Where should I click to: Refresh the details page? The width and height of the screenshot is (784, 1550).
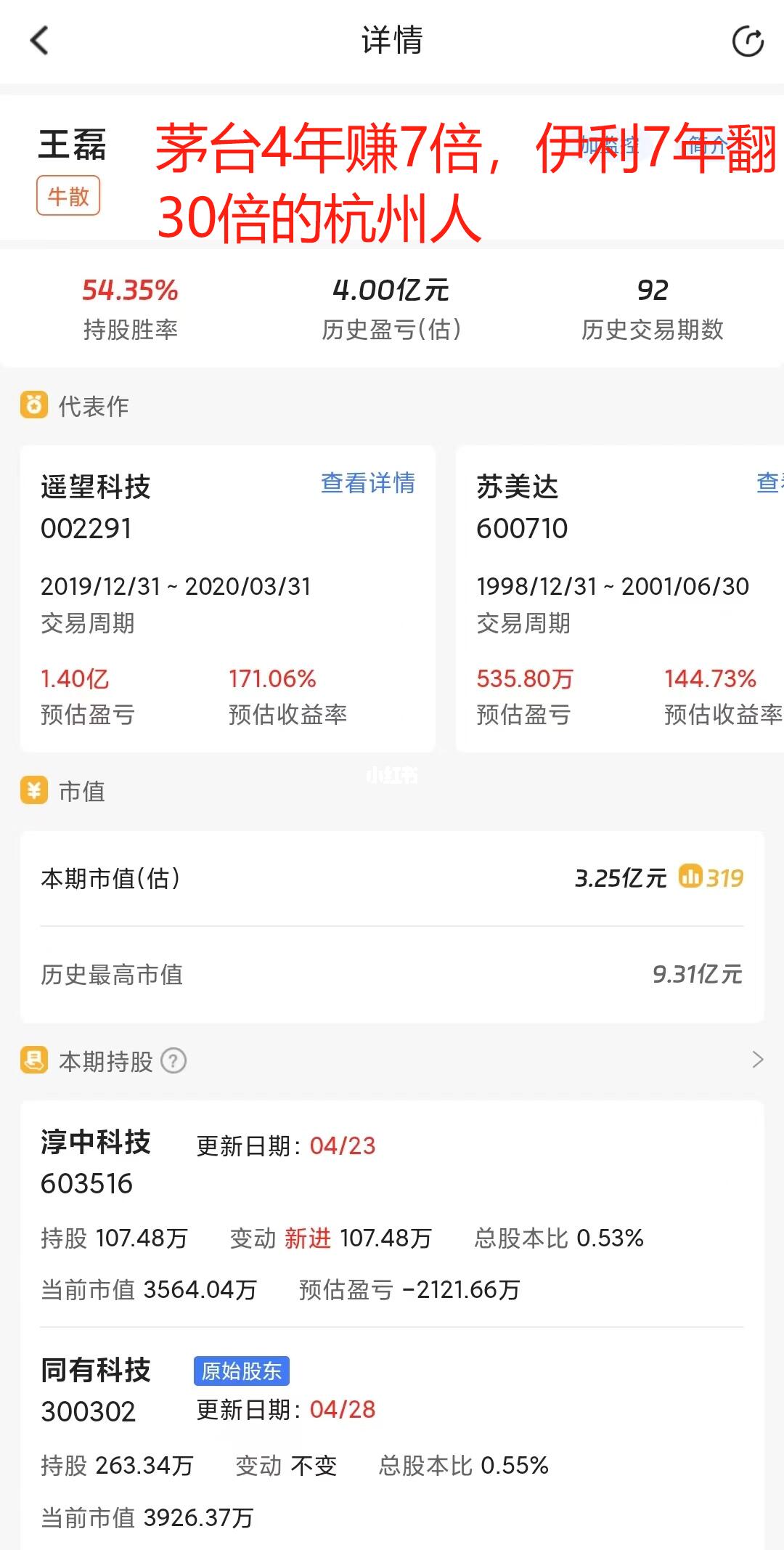(x=747, y=41)
